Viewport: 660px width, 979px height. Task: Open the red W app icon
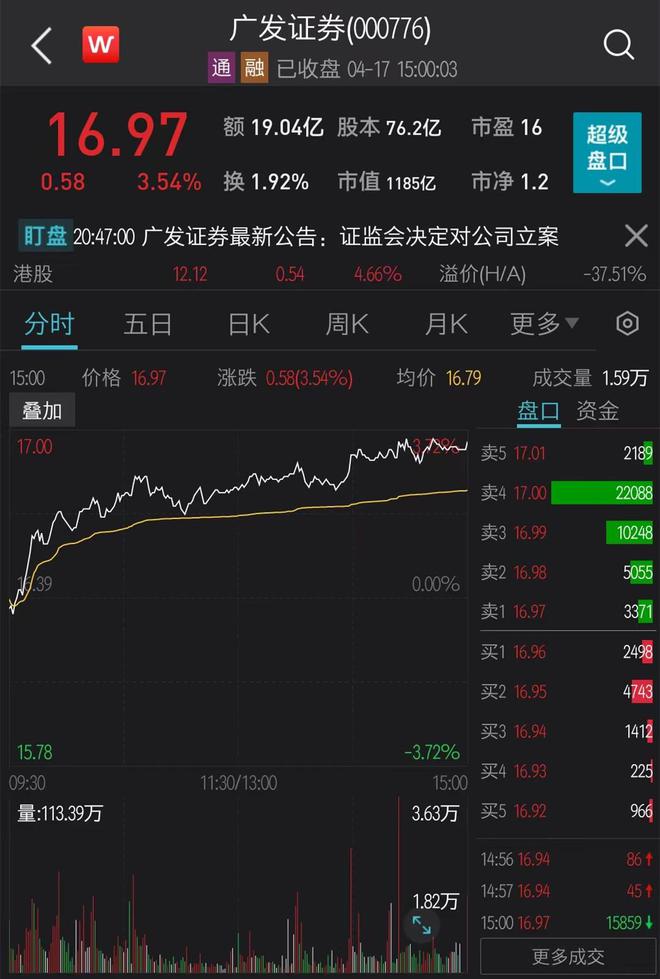(101, 45)
